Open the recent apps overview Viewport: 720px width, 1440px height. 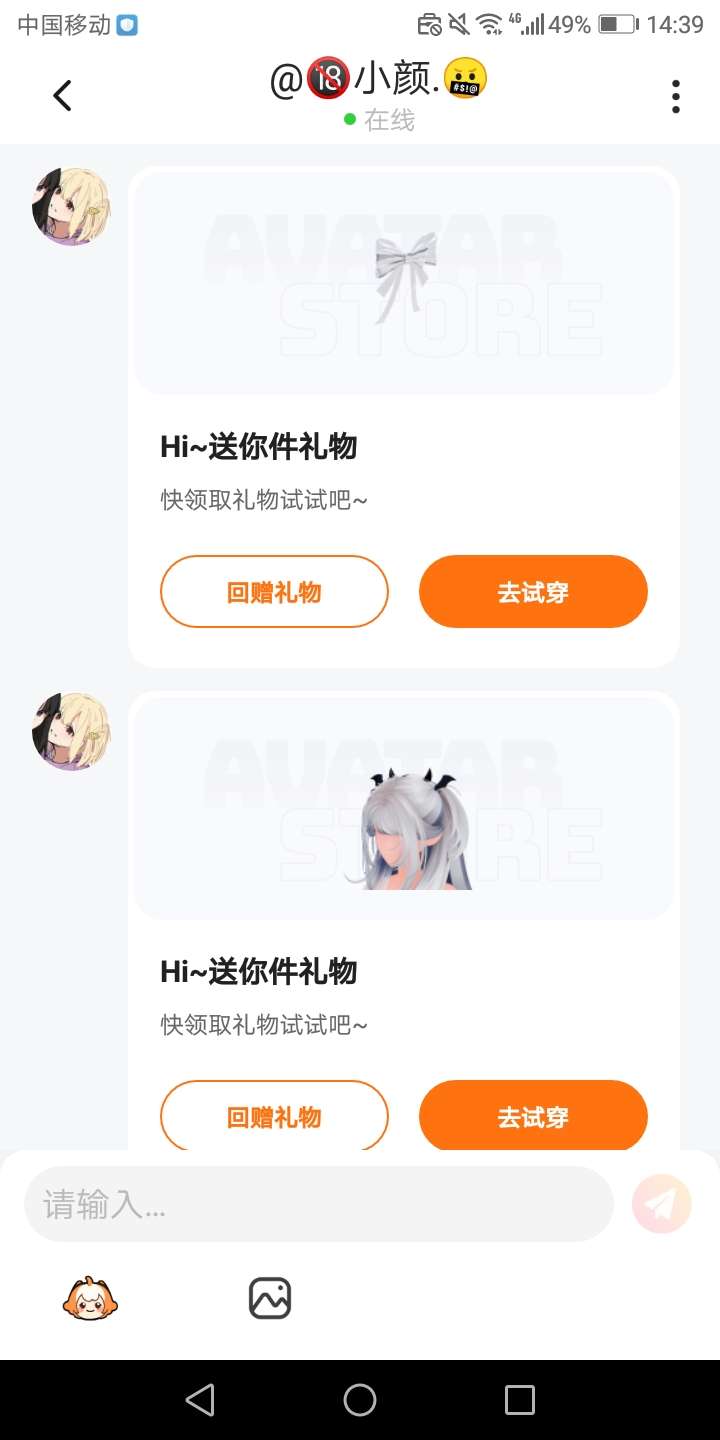pos(519,1400)
